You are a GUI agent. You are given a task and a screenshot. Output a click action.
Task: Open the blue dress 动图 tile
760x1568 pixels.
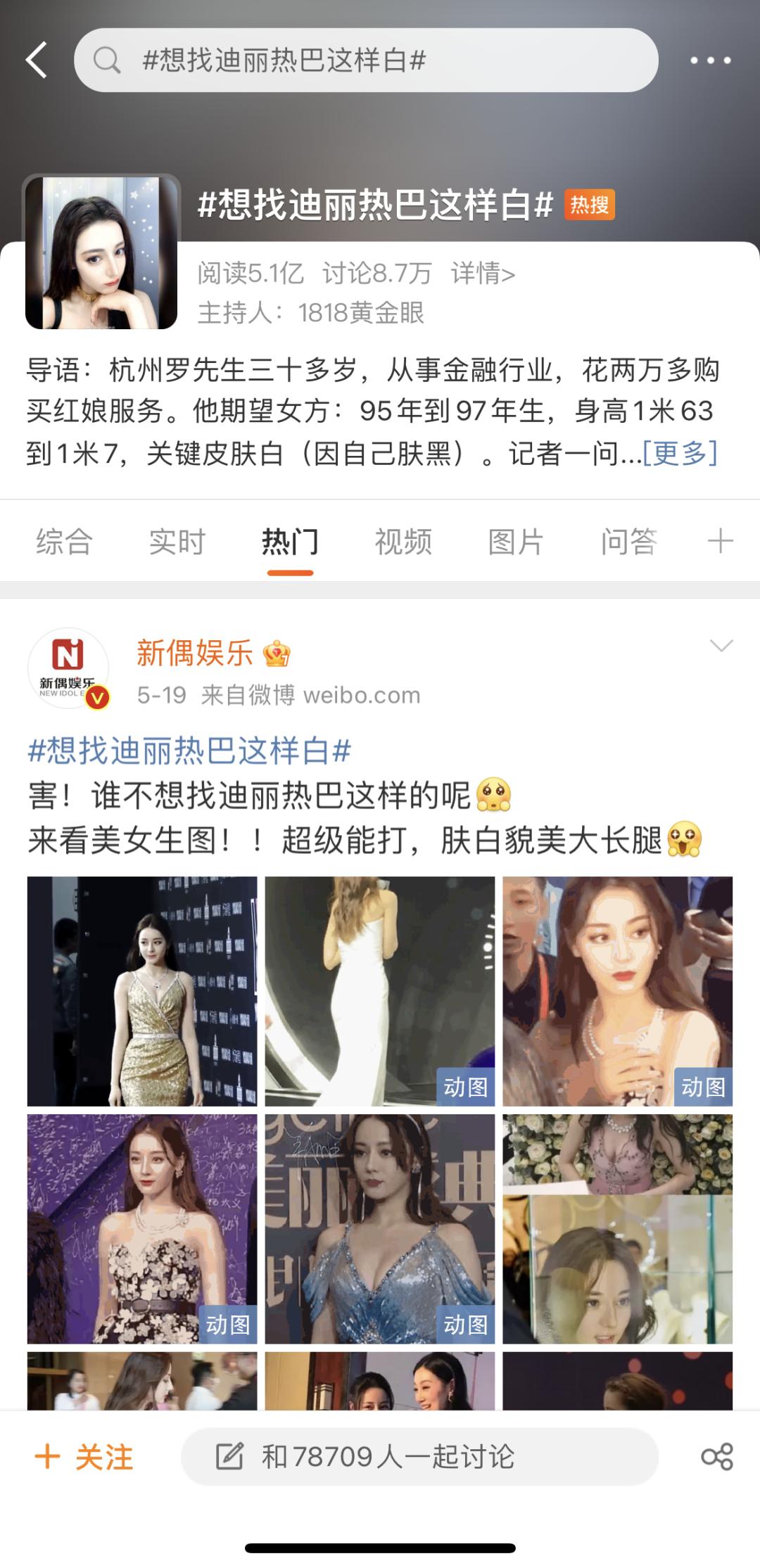point(380,1228)
